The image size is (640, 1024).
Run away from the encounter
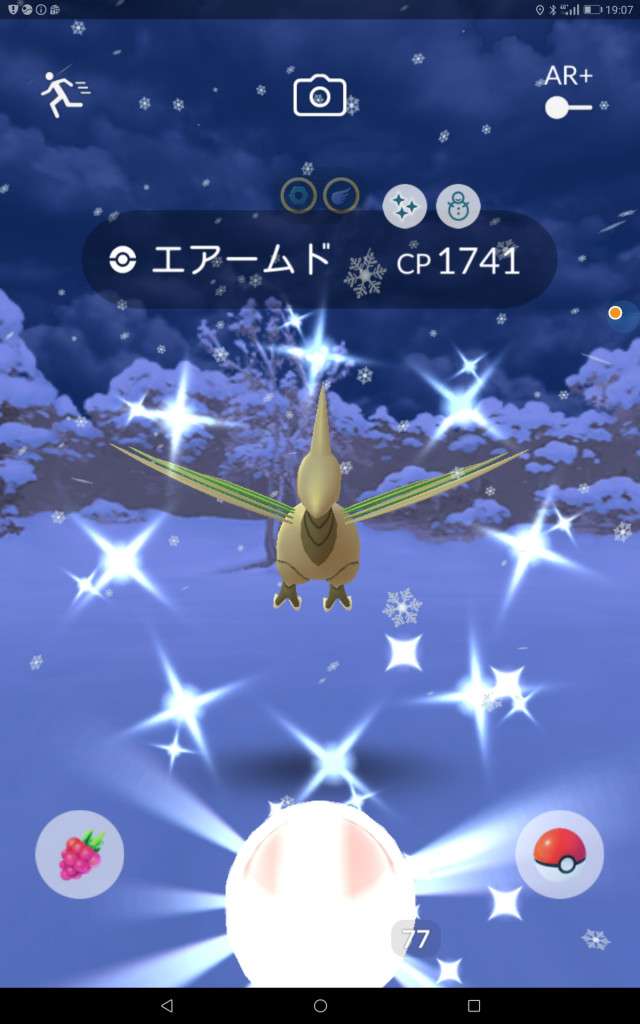tap(64, 94)
